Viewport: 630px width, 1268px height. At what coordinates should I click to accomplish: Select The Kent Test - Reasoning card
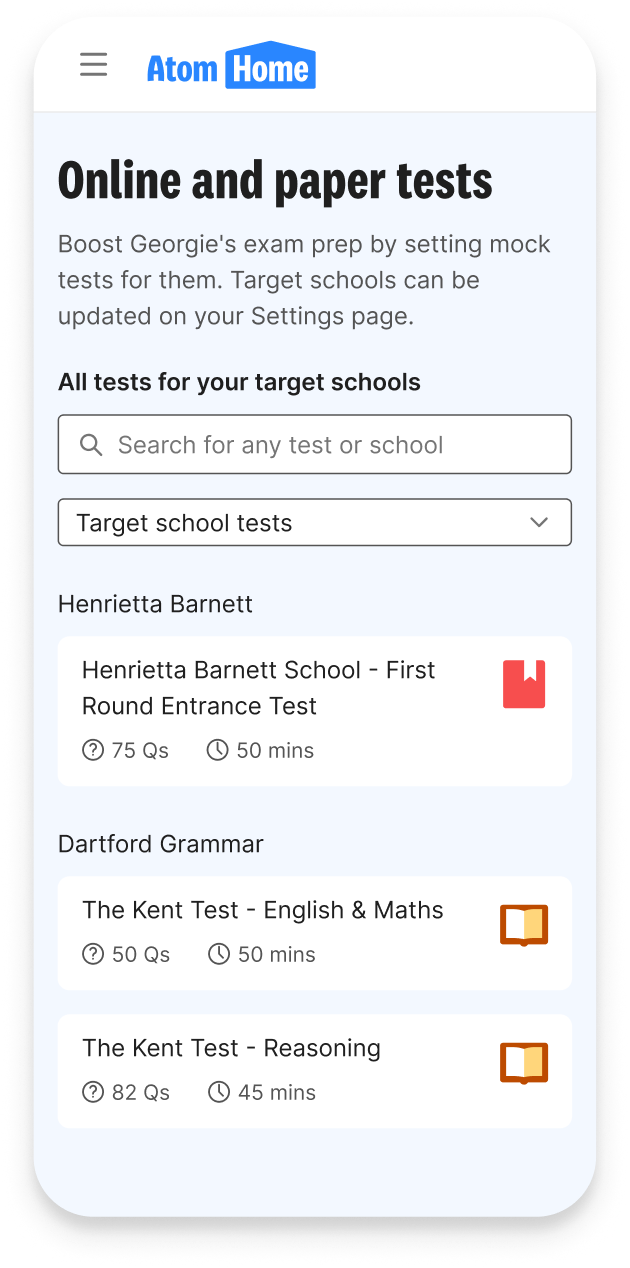coord(314,1070)
